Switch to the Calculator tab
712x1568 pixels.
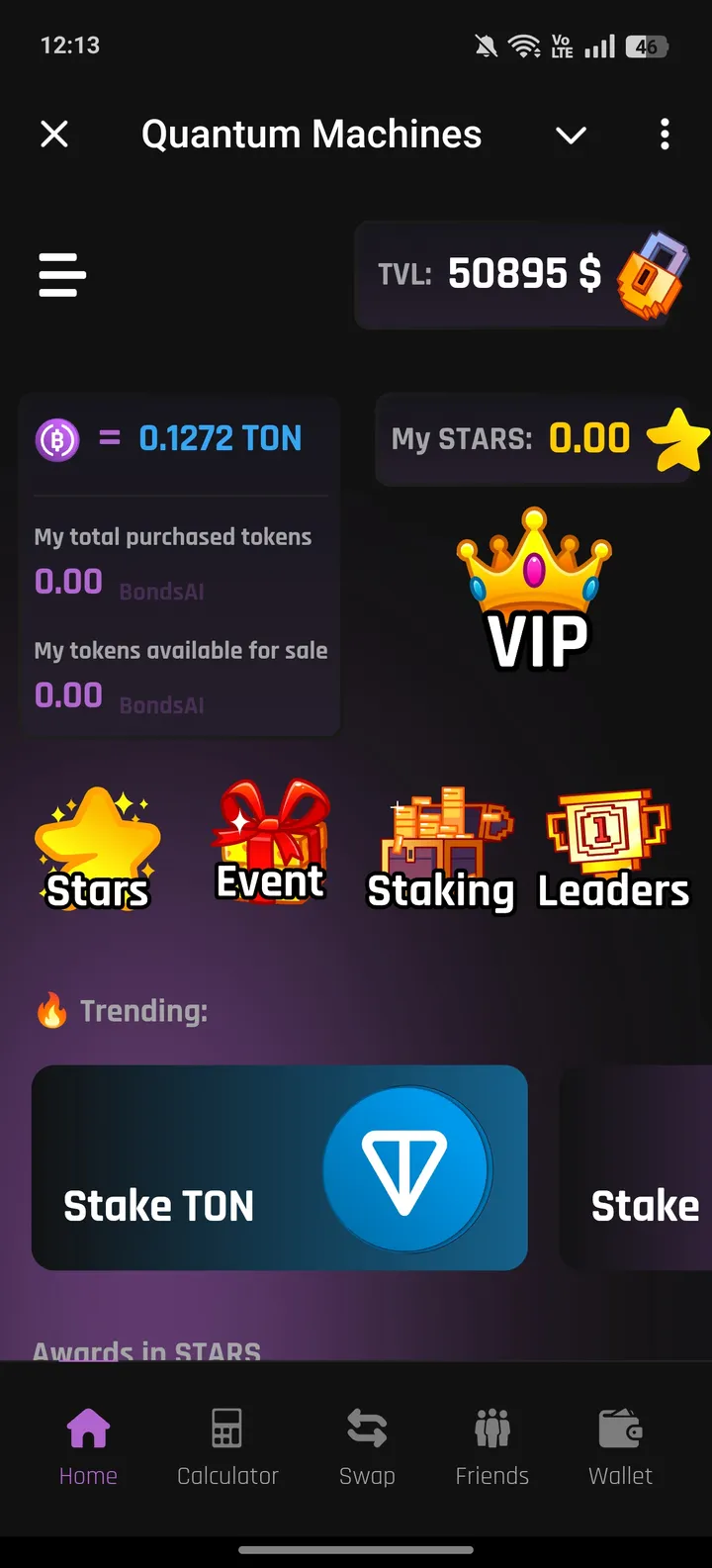coord(227,1446)
